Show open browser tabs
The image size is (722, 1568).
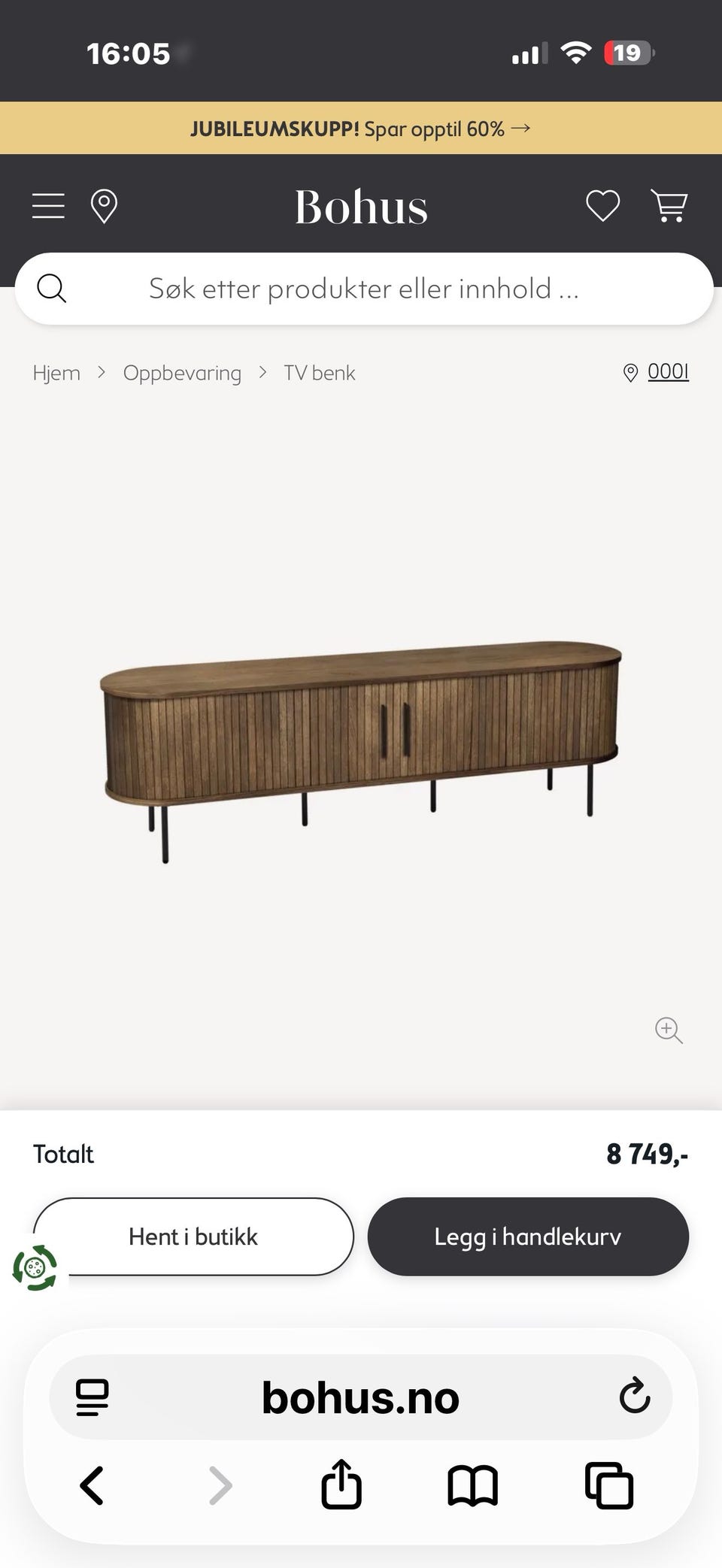[609, 1485]
